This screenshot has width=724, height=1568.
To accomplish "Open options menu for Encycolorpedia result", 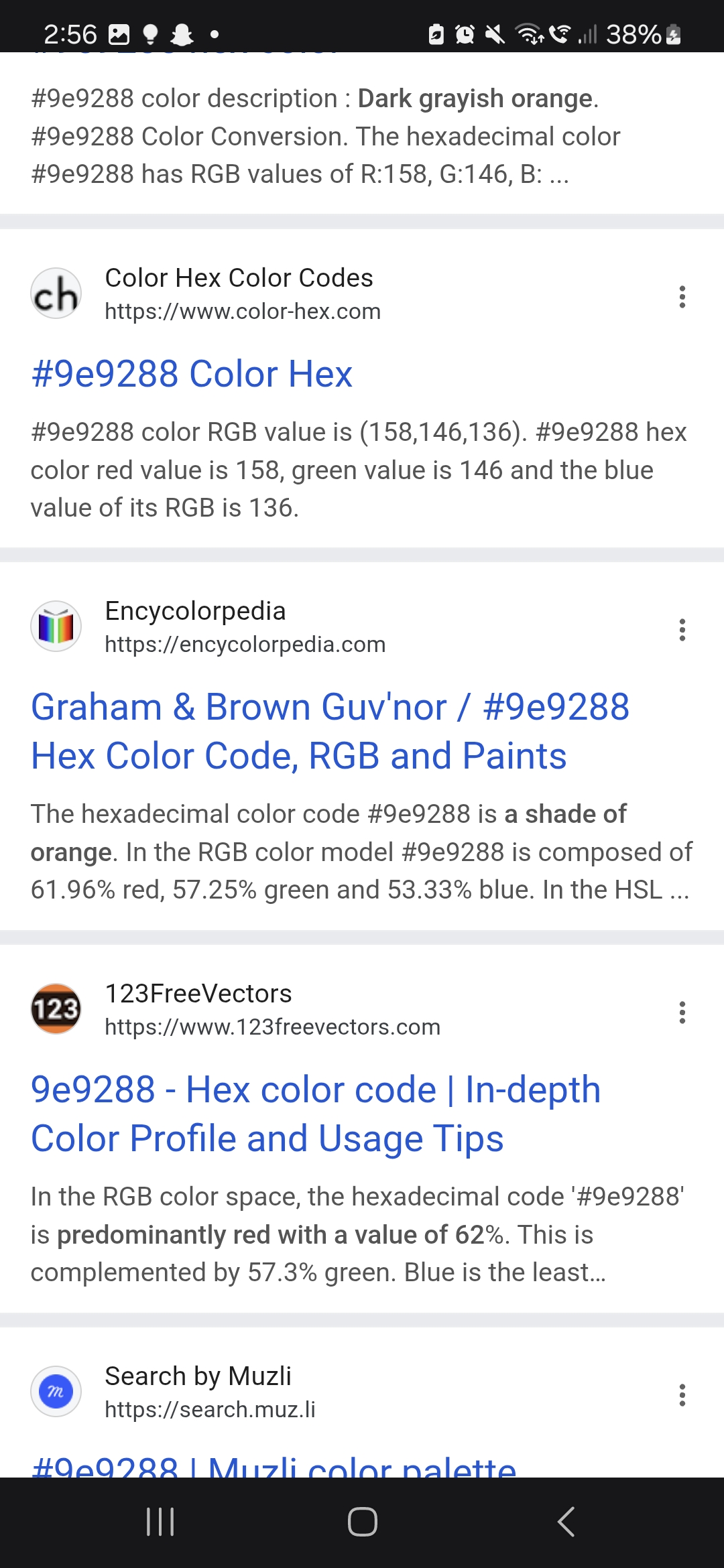I will point(682,630).
